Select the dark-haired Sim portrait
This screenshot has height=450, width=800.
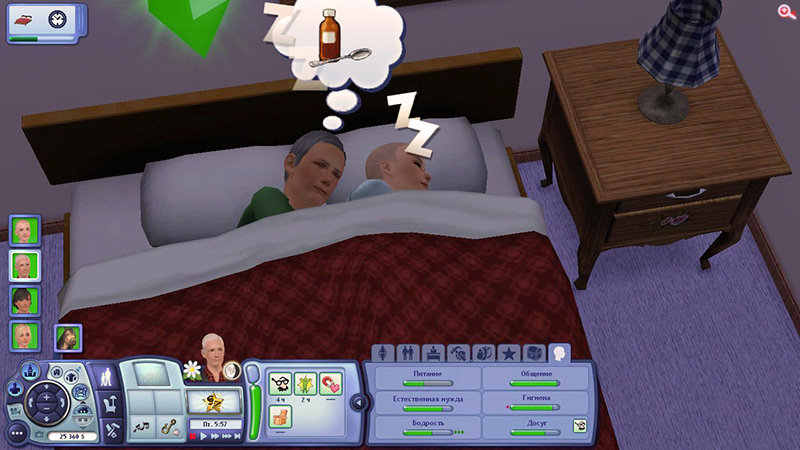(24, 300)
